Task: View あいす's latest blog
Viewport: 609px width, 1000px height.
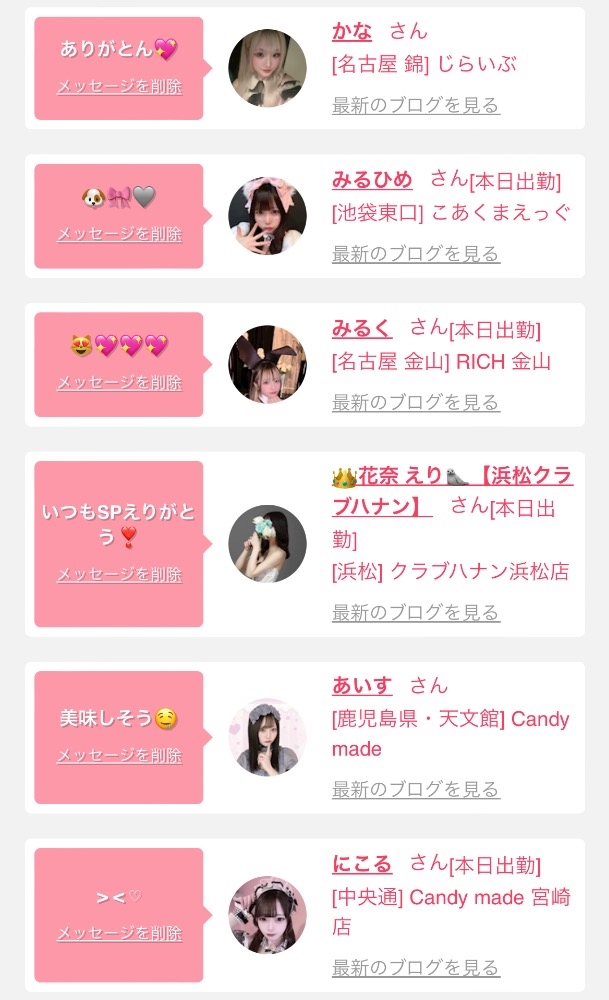Action: point(416,789)
